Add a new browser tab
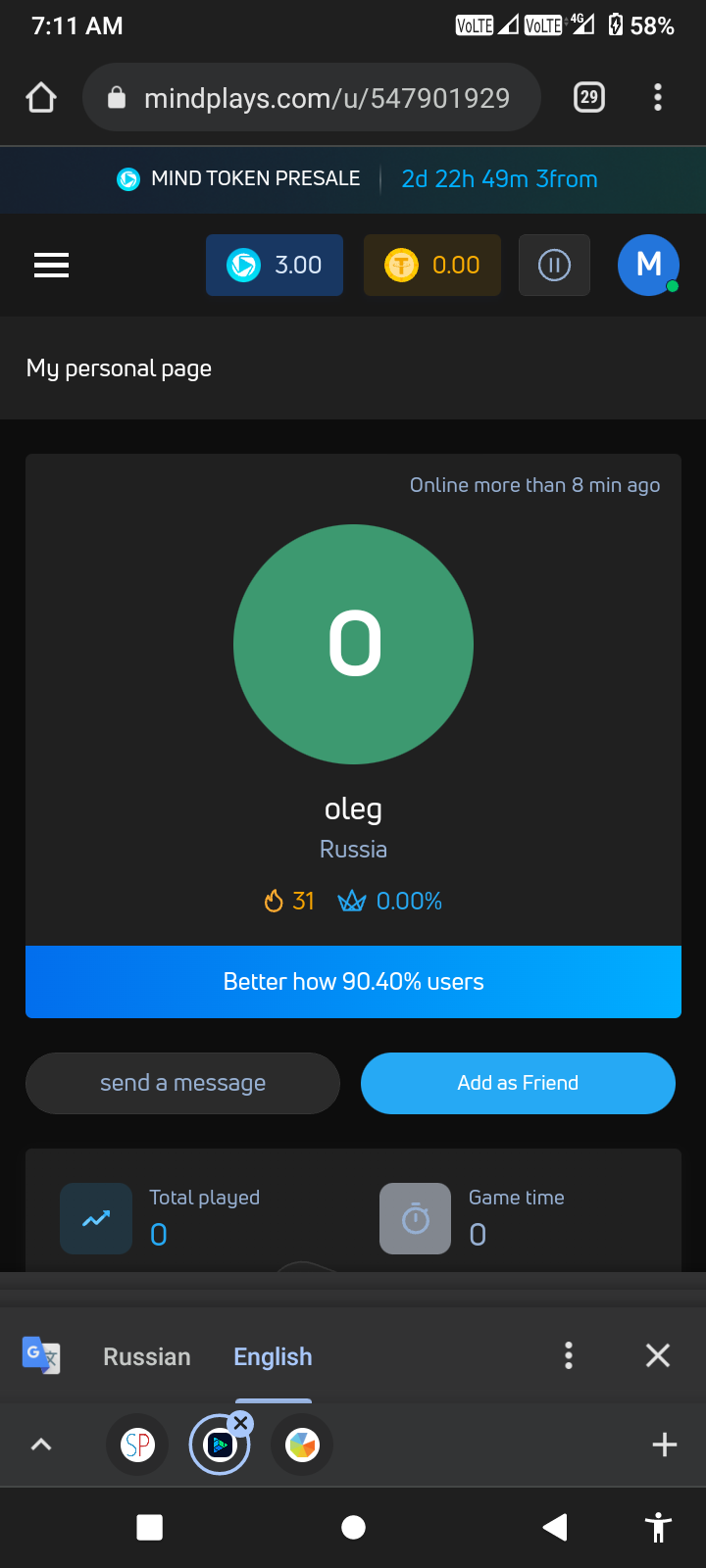The height and width of the screenshot is (1568, 706). click(664, 1445)
